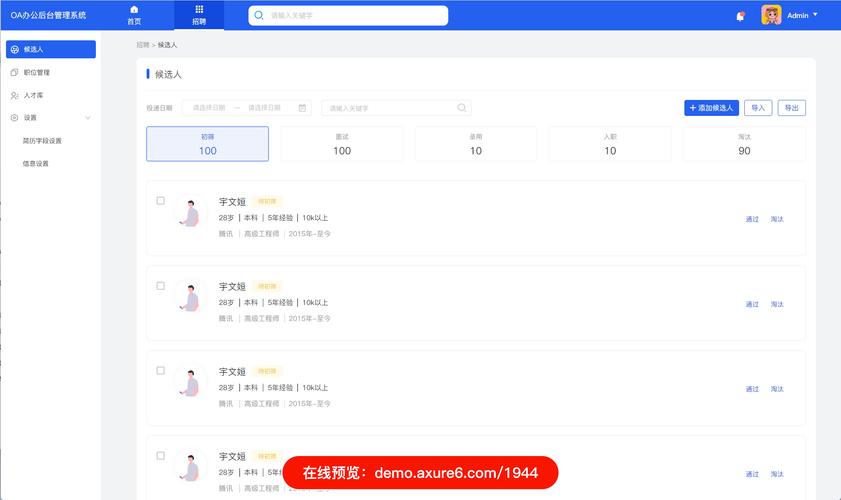Switch to the 录用 stage tab
Screen dimensions: 841x500
[476, 144]
